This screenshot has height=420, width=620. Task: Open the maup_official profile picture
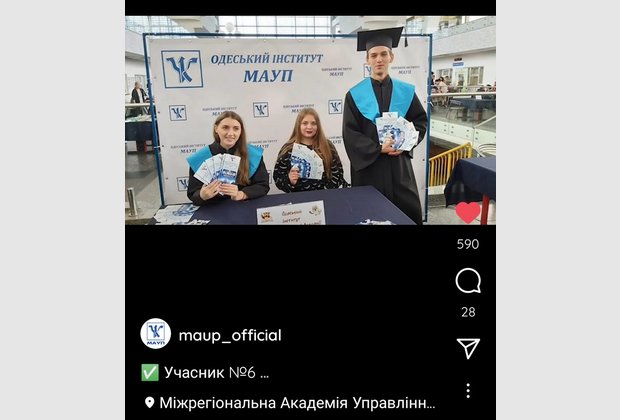[x=155, y=334]
